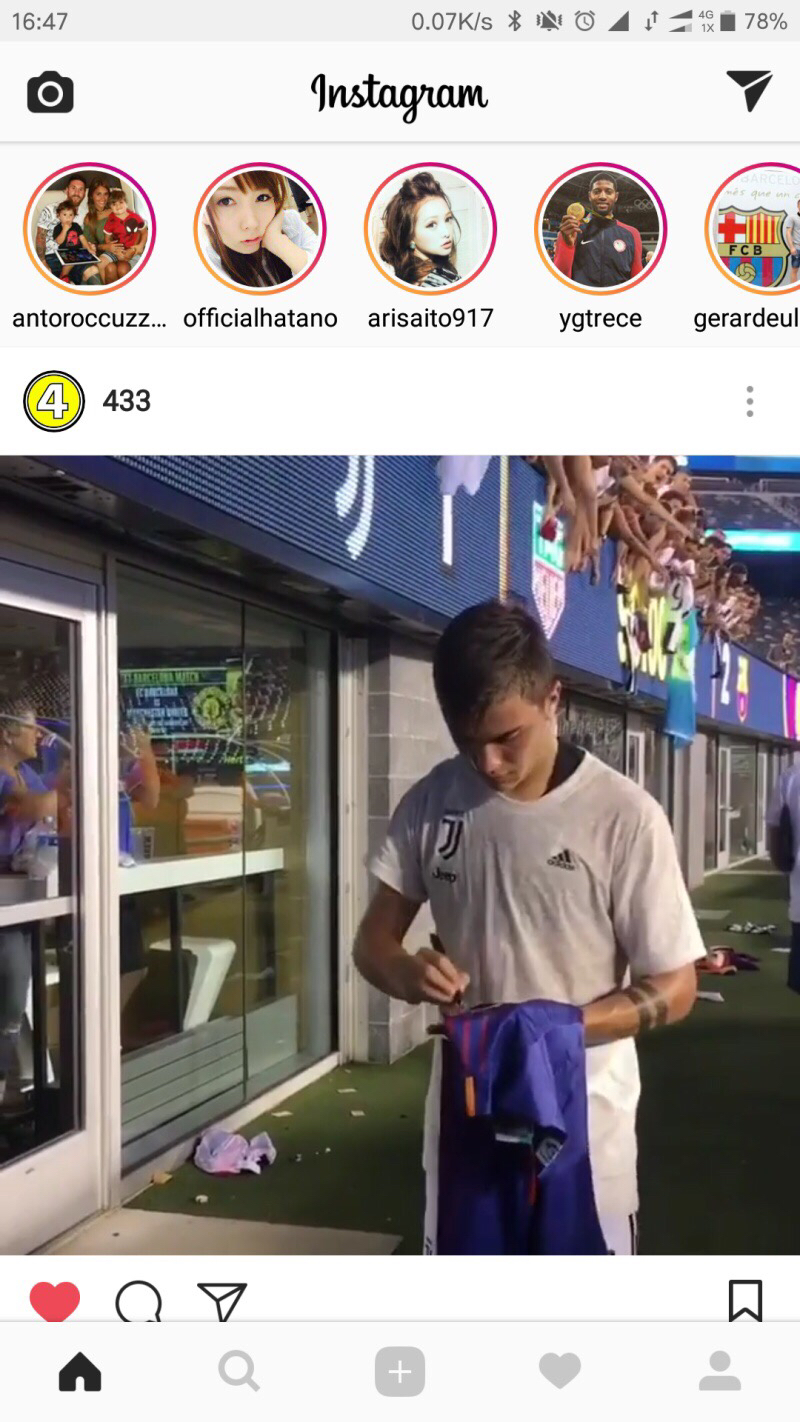Screen dimensions: 800x1422
Task: Comment on the 433 post
Action: pyautogui.click(x=138, y=1301)
